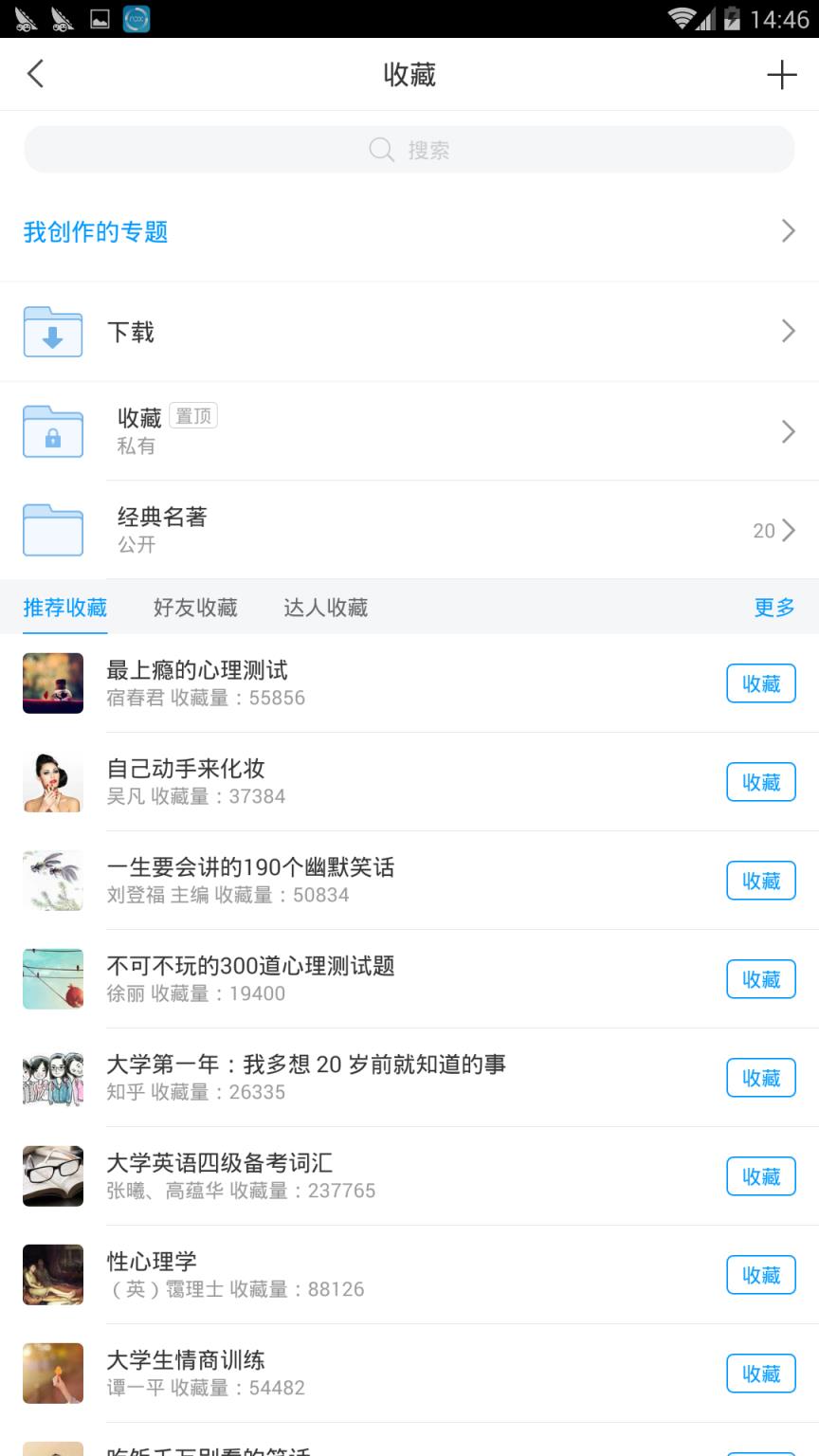Tap the back arrow to leave 收藏
The image size is (819, 1456).
35,73
